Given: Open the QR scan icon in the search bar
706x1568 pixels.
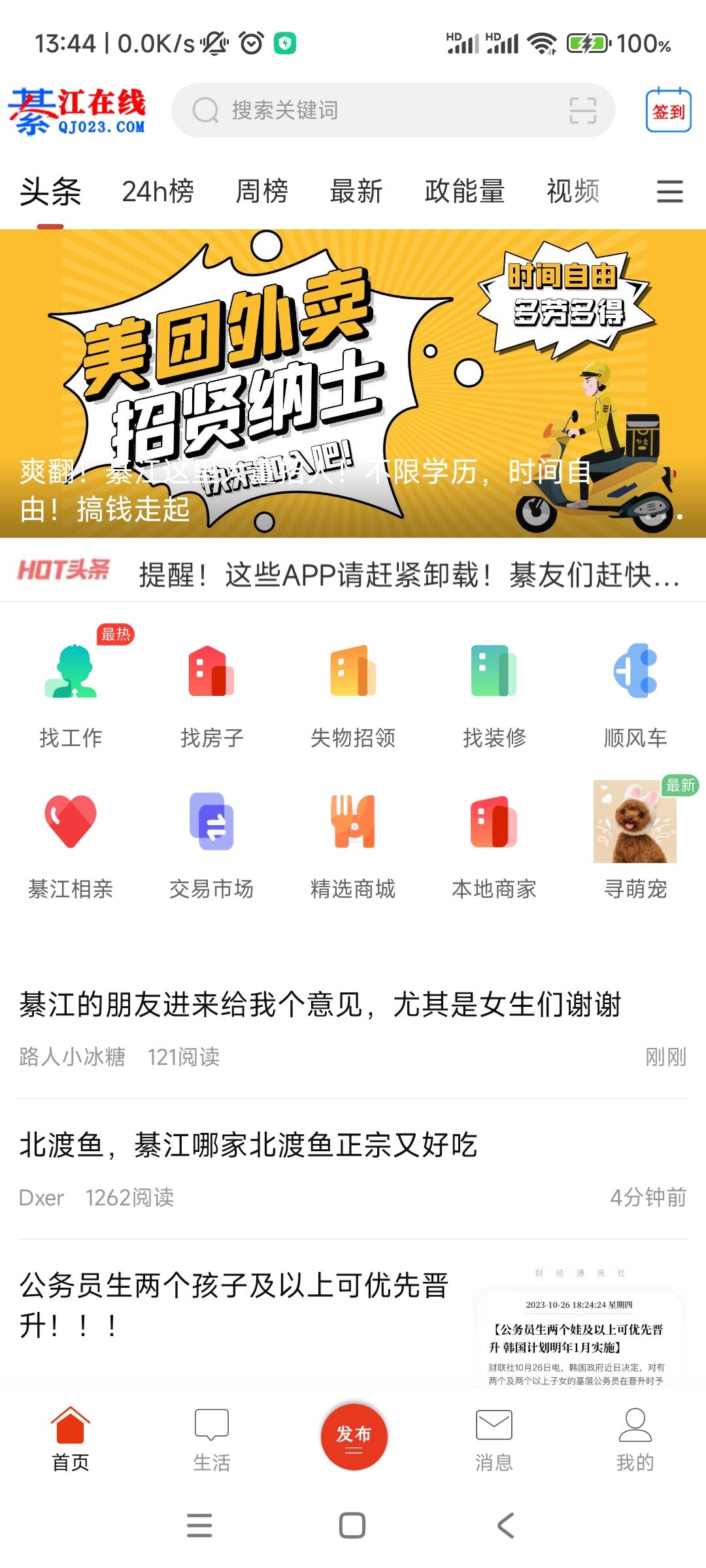Looking at the screenshot, I should [x=582, y=110].
